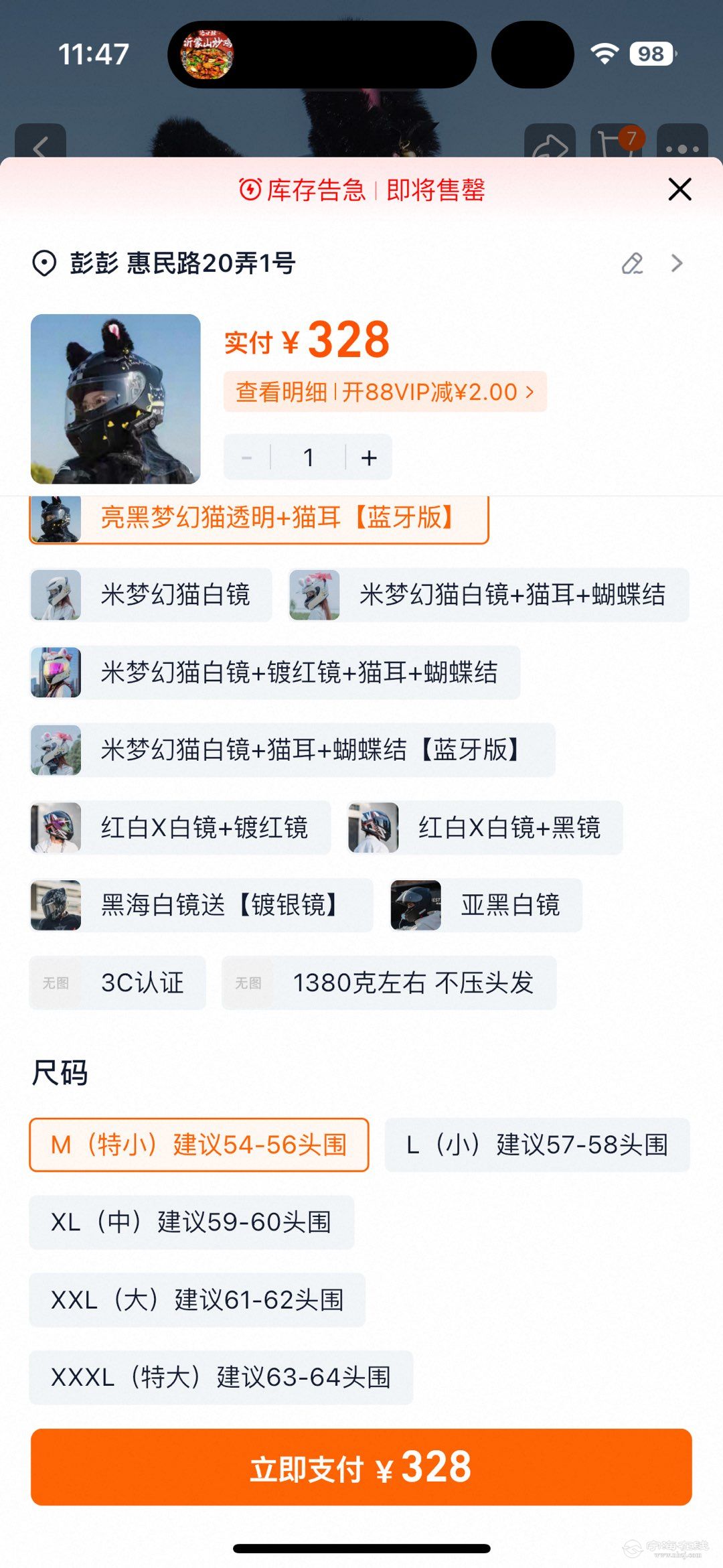Choose 米梦幻猫白镜+镀红镜+猫耳+蝴蝶结 variant
This screenshot has width=723, height=1568.
coord(275,672)
